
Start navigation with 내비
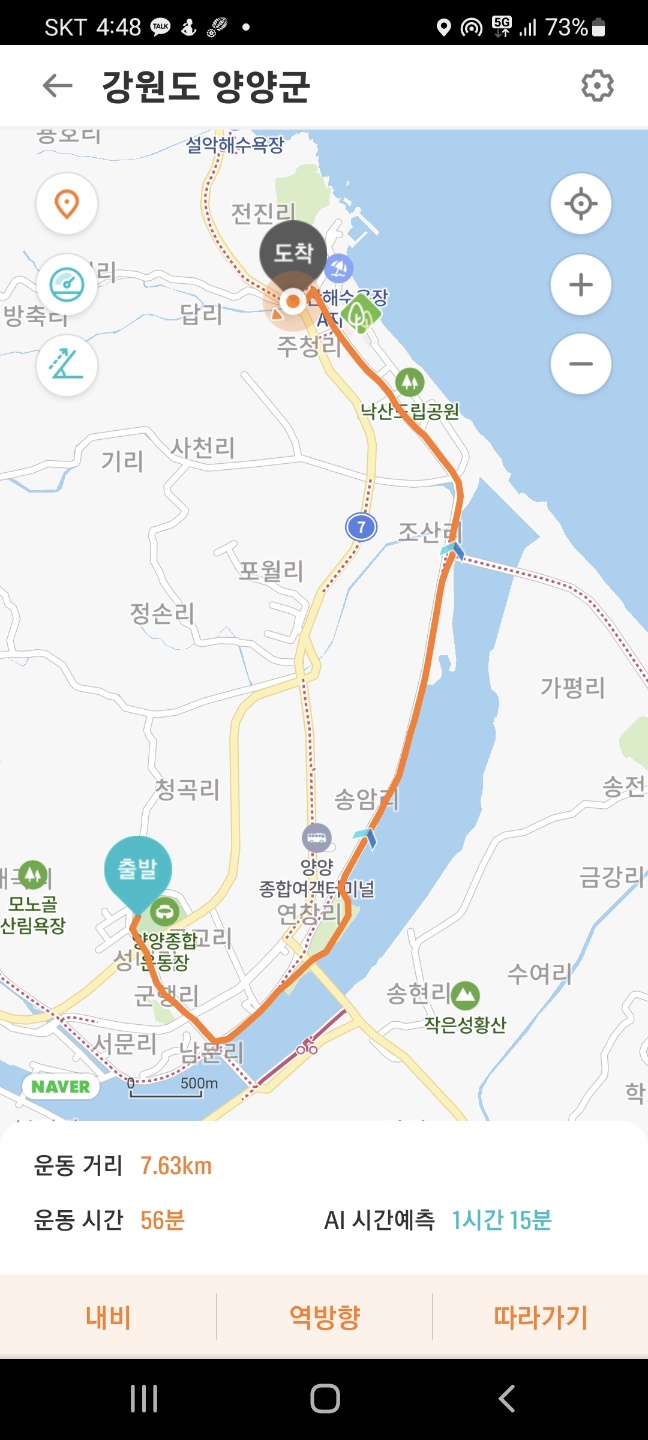[x=108, y=1317]
